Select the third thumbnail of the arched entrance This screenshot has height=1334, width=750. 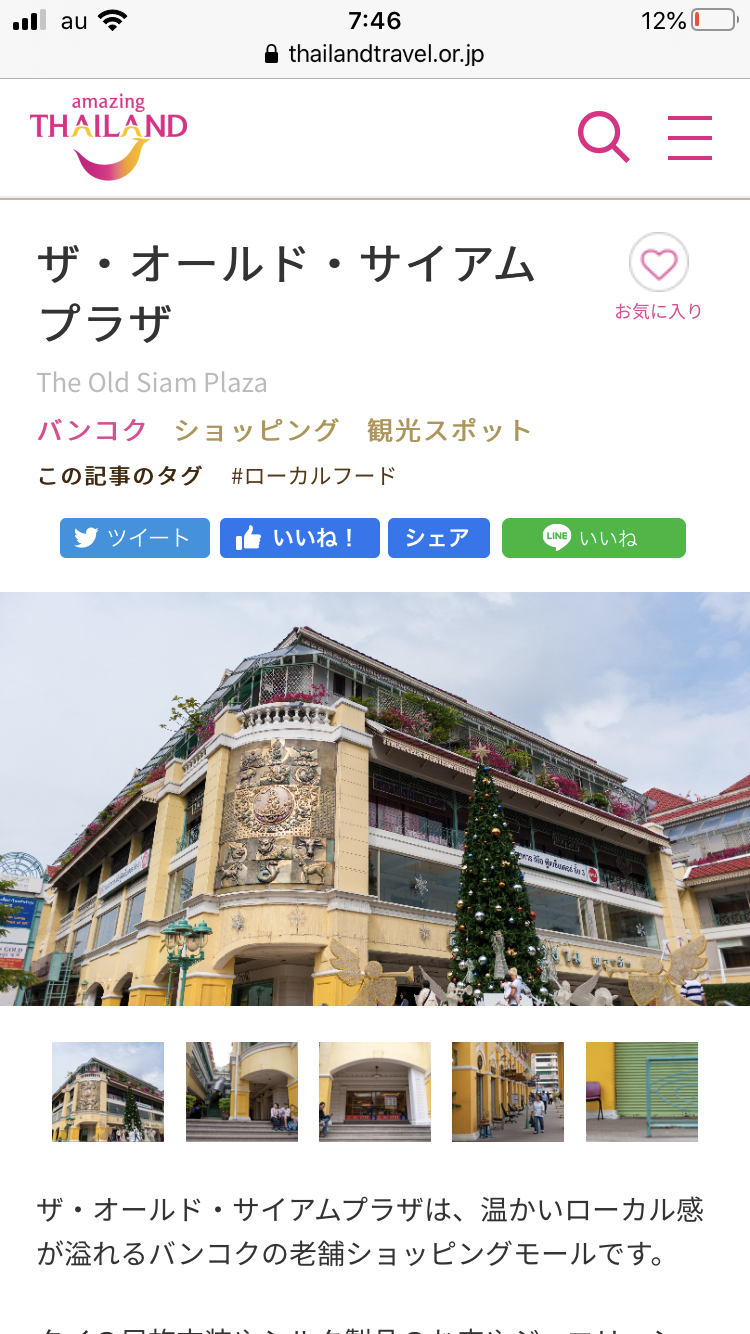point(374,1092)
